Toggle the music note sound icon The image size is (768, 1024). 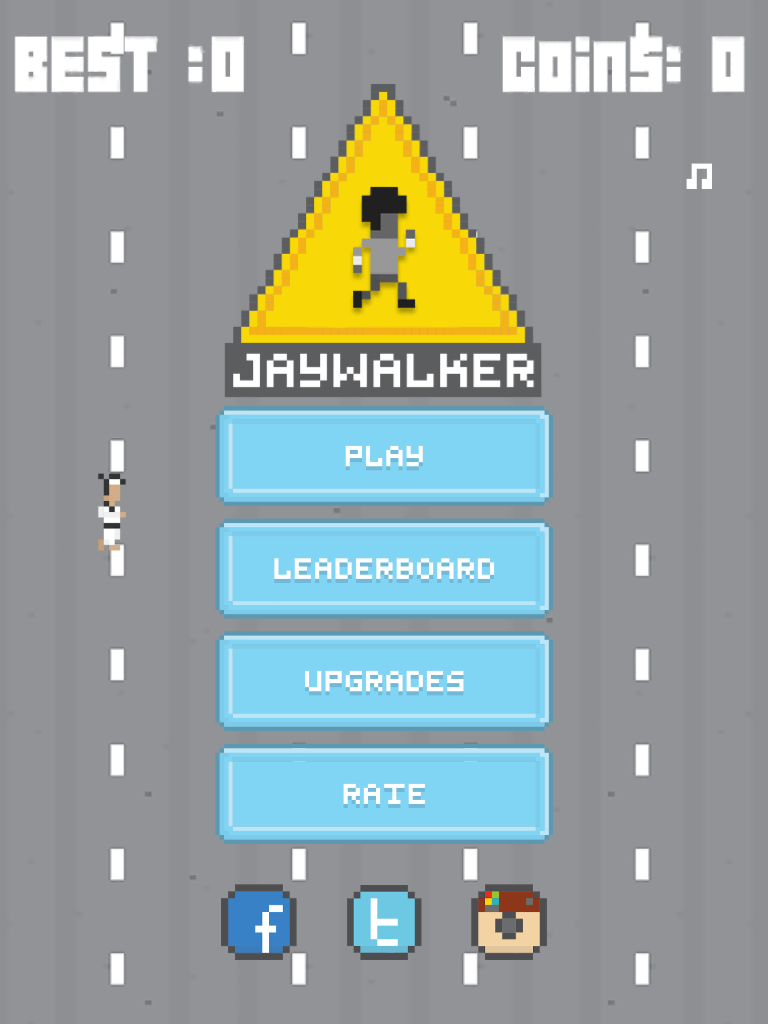pos(699,177)
